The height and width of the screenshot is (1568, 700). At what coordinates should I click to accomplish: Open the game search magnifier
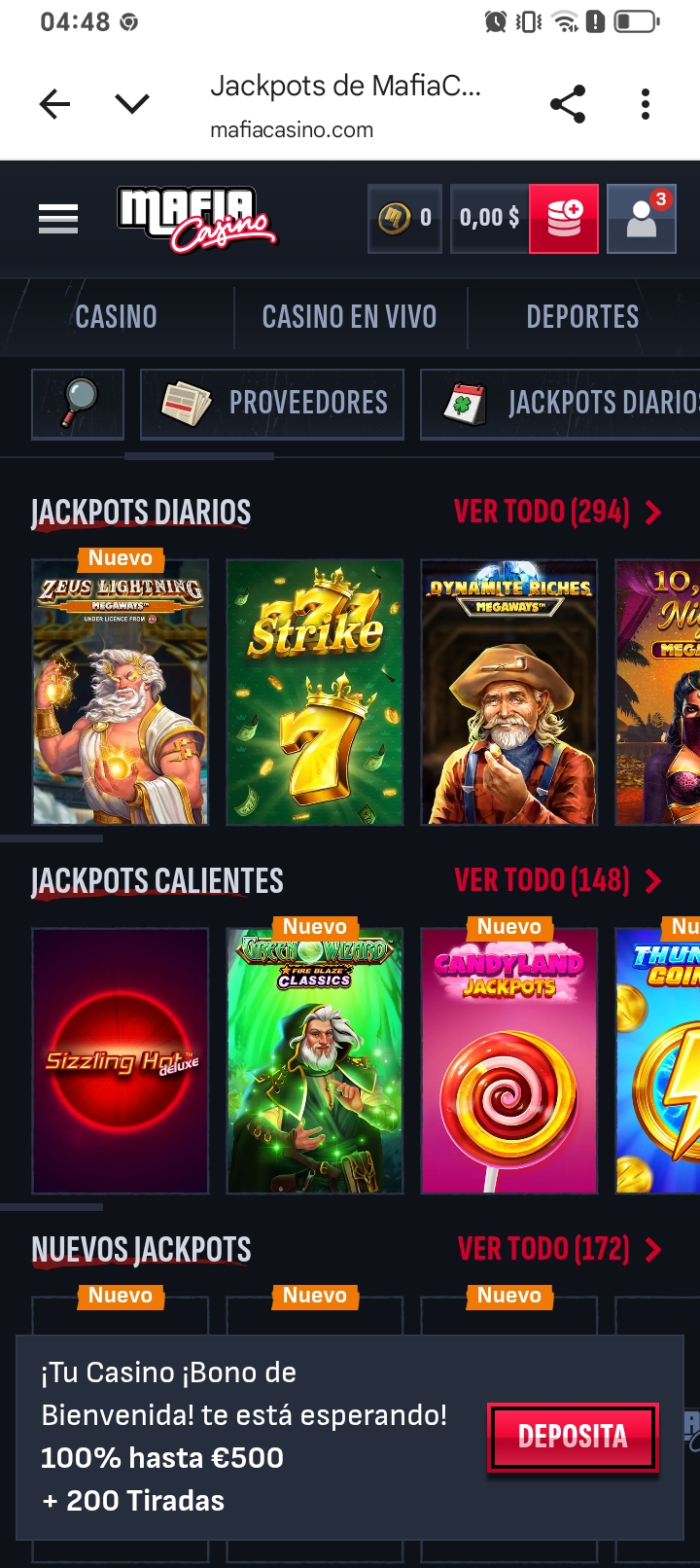pos(78,404)
